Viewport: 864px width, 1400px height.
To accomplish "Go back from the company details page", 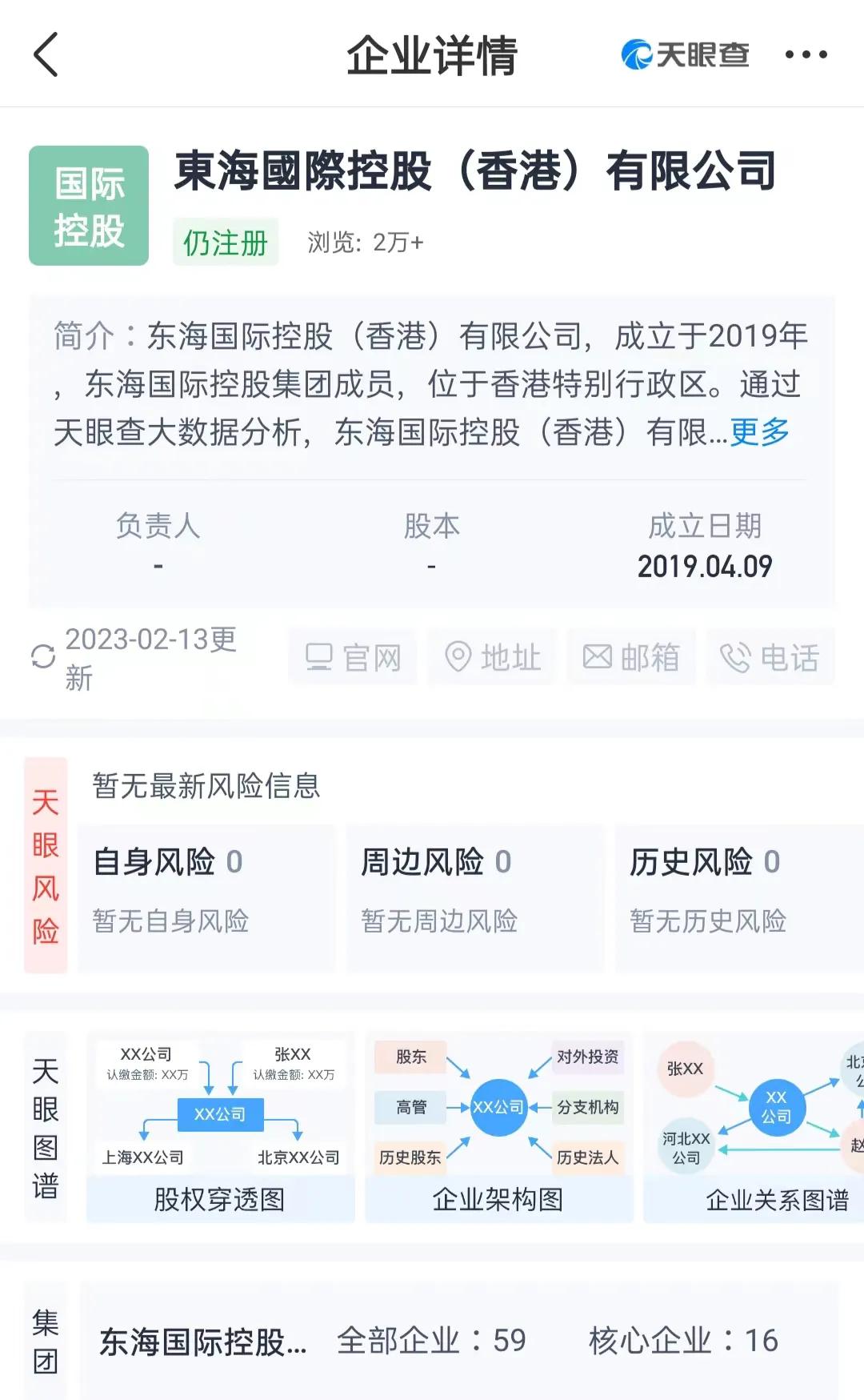I will point(46,54).
